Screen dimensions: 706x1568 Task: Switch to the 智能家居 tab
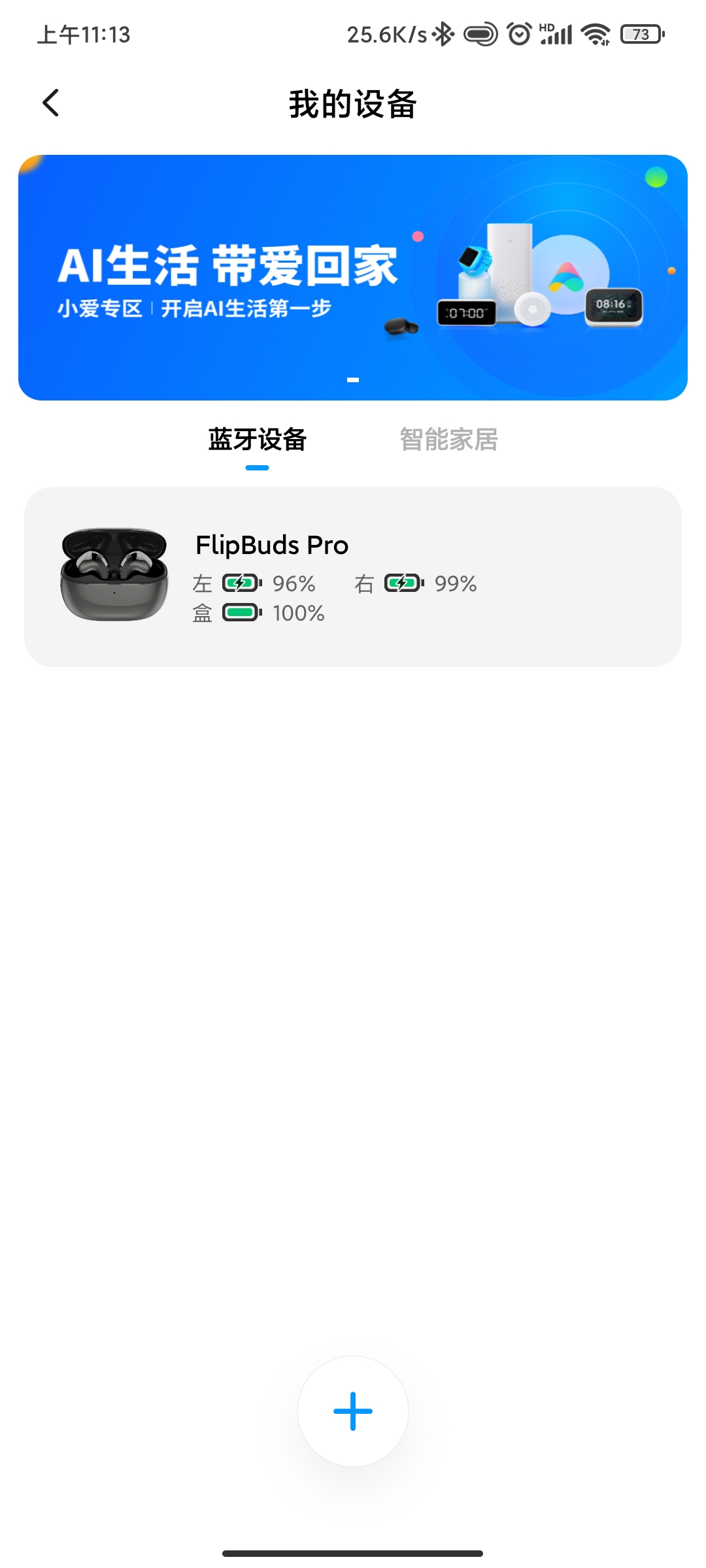point(448,440)
